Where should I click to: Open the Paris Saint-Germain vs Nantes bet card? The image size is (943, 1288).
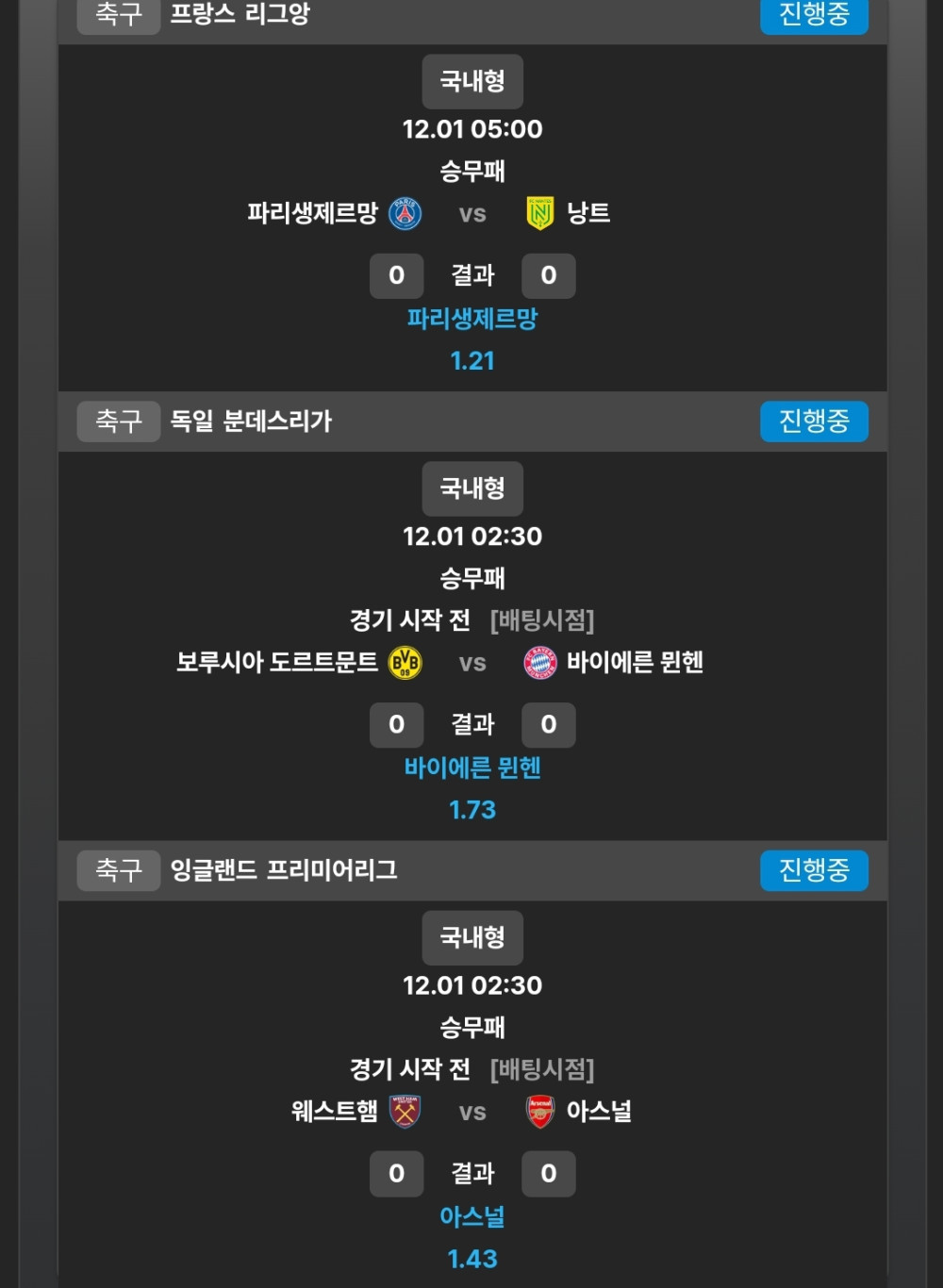[471, 215]
